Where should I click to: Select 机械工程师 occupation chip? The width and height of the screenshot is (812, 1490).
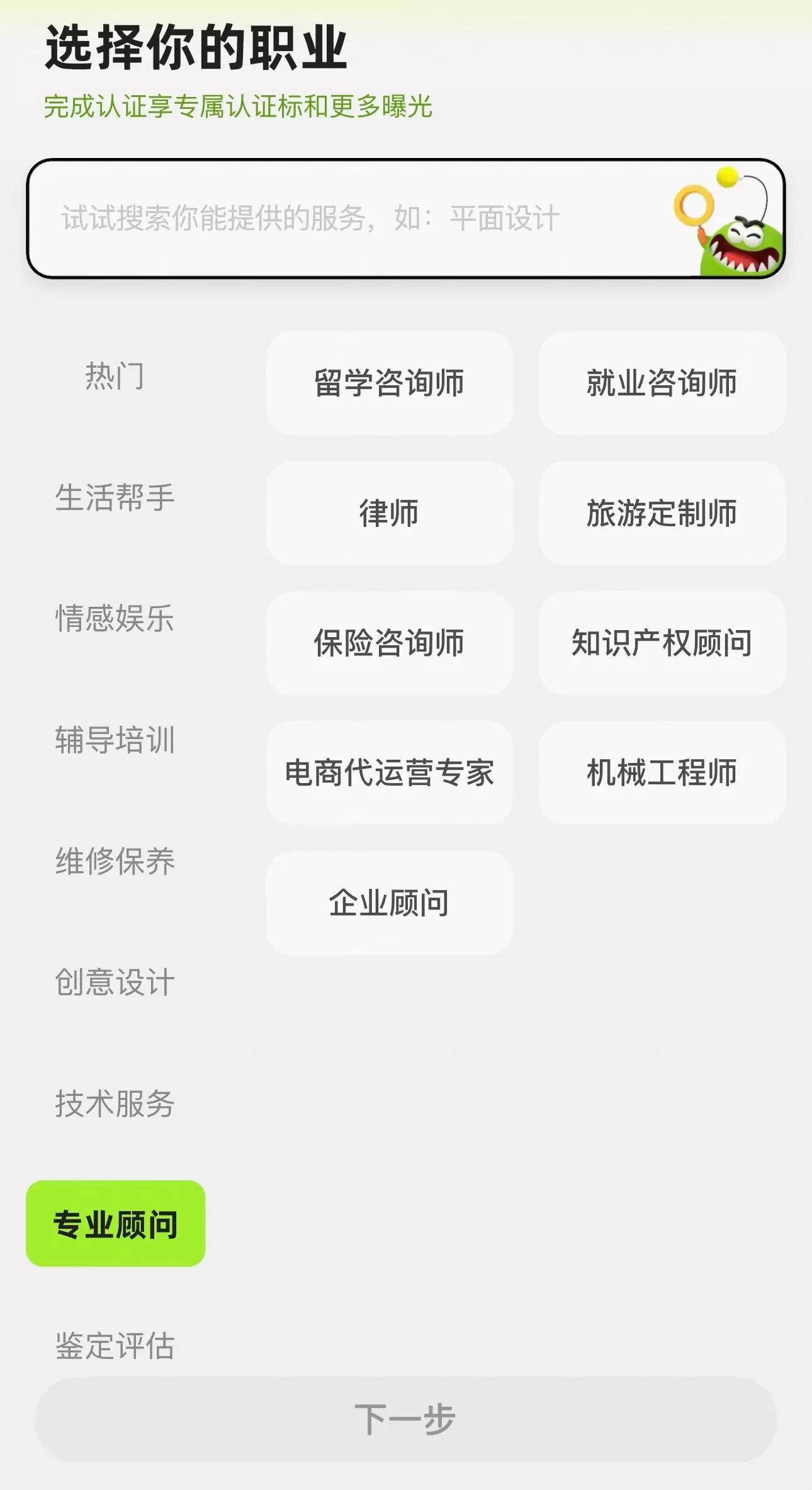pyautogui.click(x=662, y=773)
